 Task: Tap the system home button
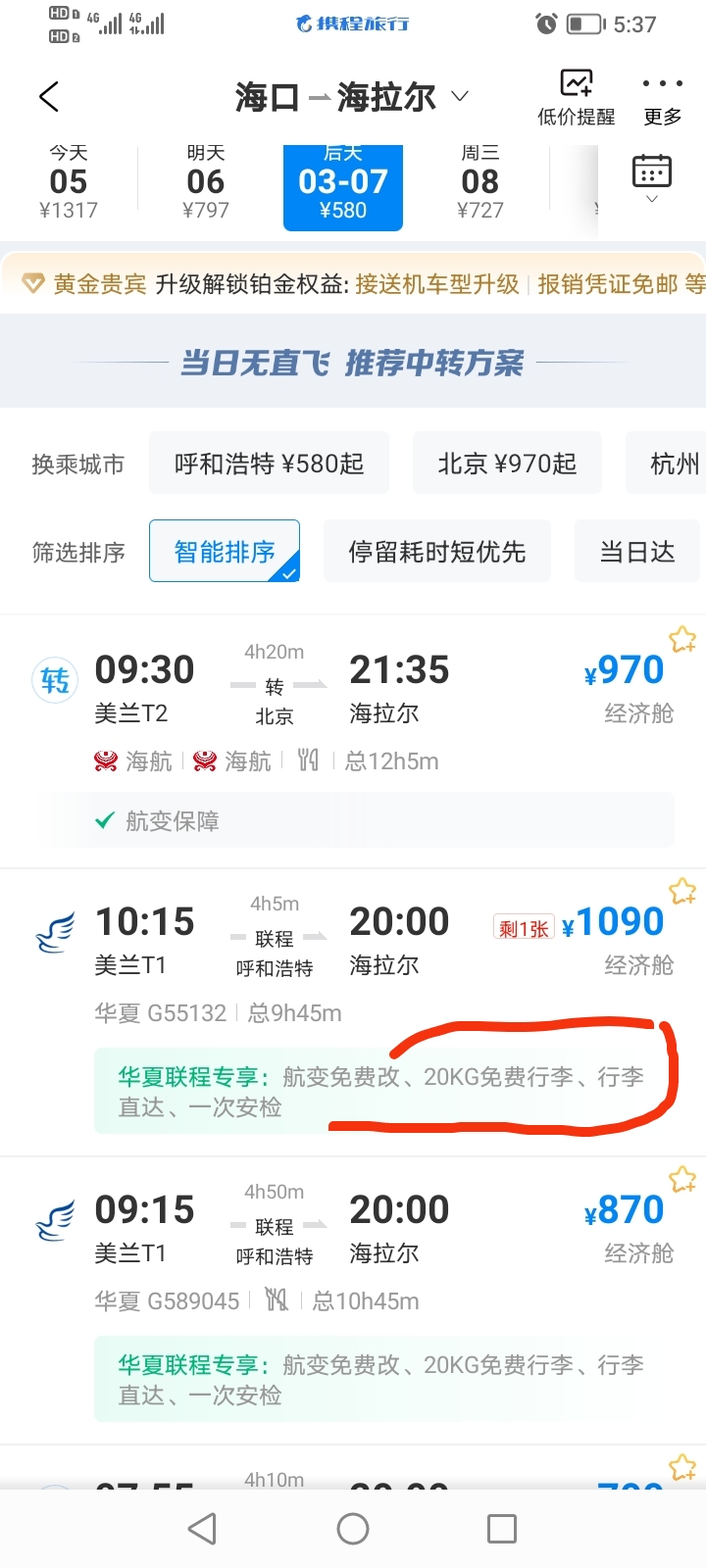point(353,1529)
